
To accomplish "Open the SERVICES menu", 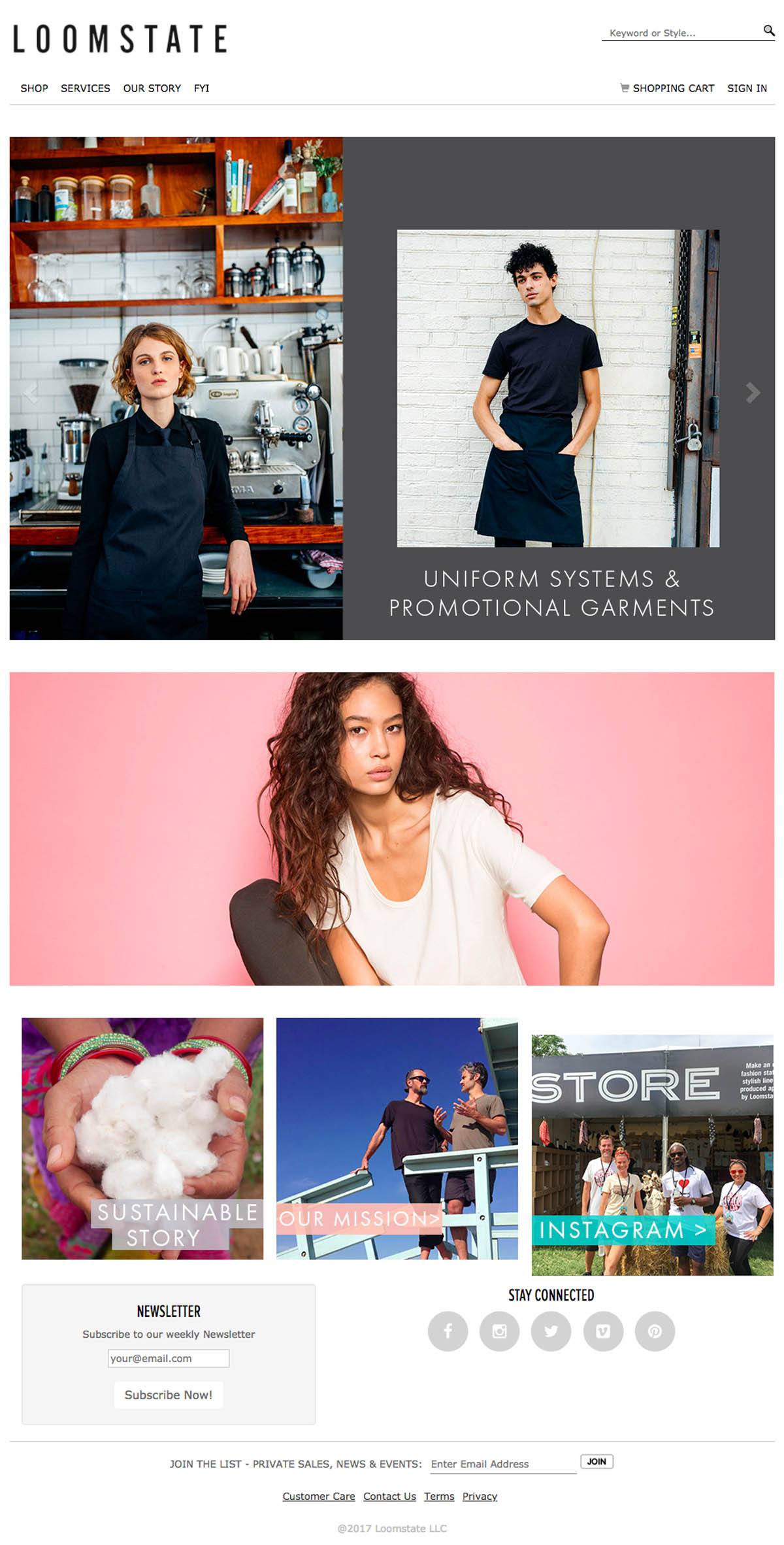I will [x=86, y=88].
